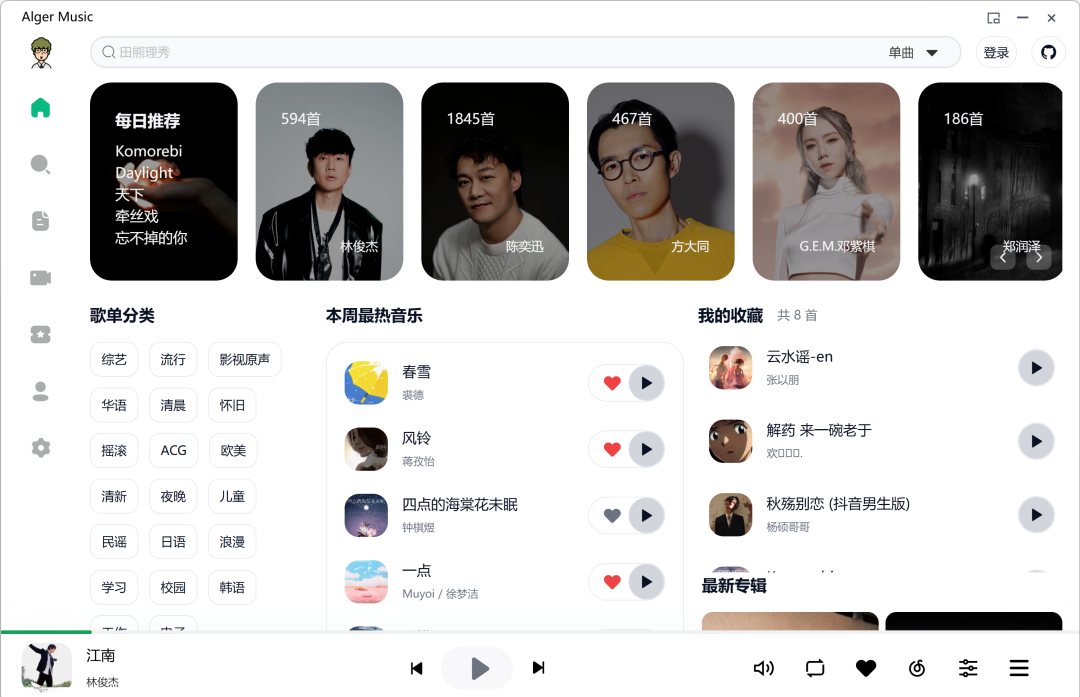Toggle the repeat mode icon
The width and height of the screenshot is (1080, 697).
815,668
